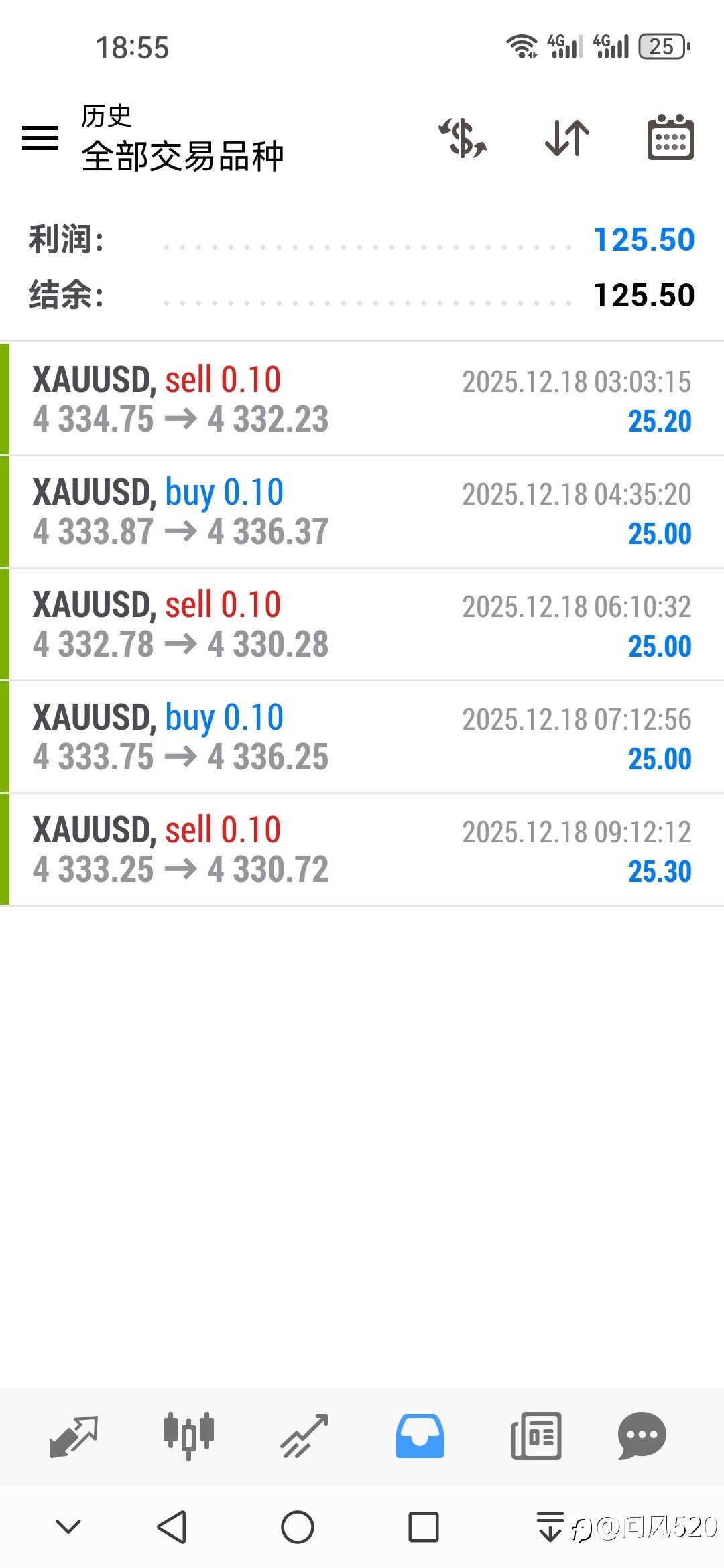The width and height of the screenshot is (724, 1568).
Task: Open the sell trade closed at 06:10:32
Action: (362, 625)
